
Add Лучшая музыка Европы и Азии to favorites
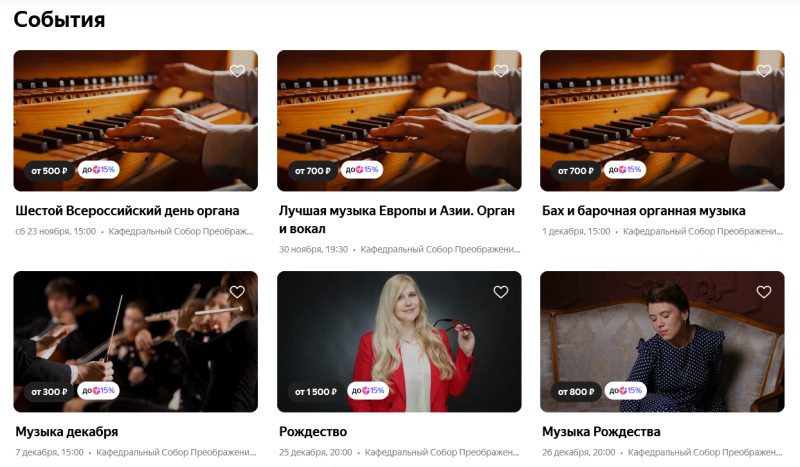click(x=501, y=71)
